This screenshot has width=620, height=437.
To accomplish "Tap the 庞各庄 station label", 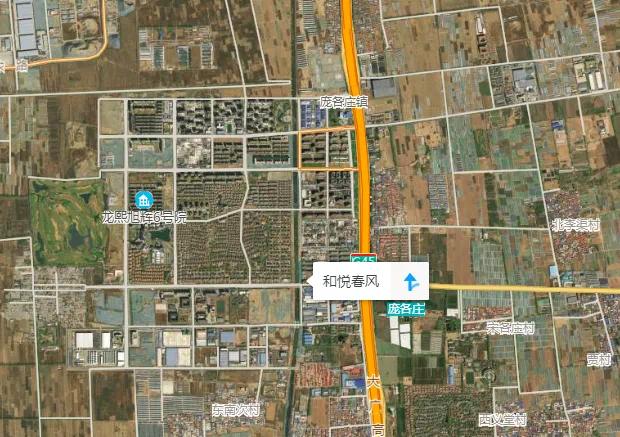I will click(407, 308).
